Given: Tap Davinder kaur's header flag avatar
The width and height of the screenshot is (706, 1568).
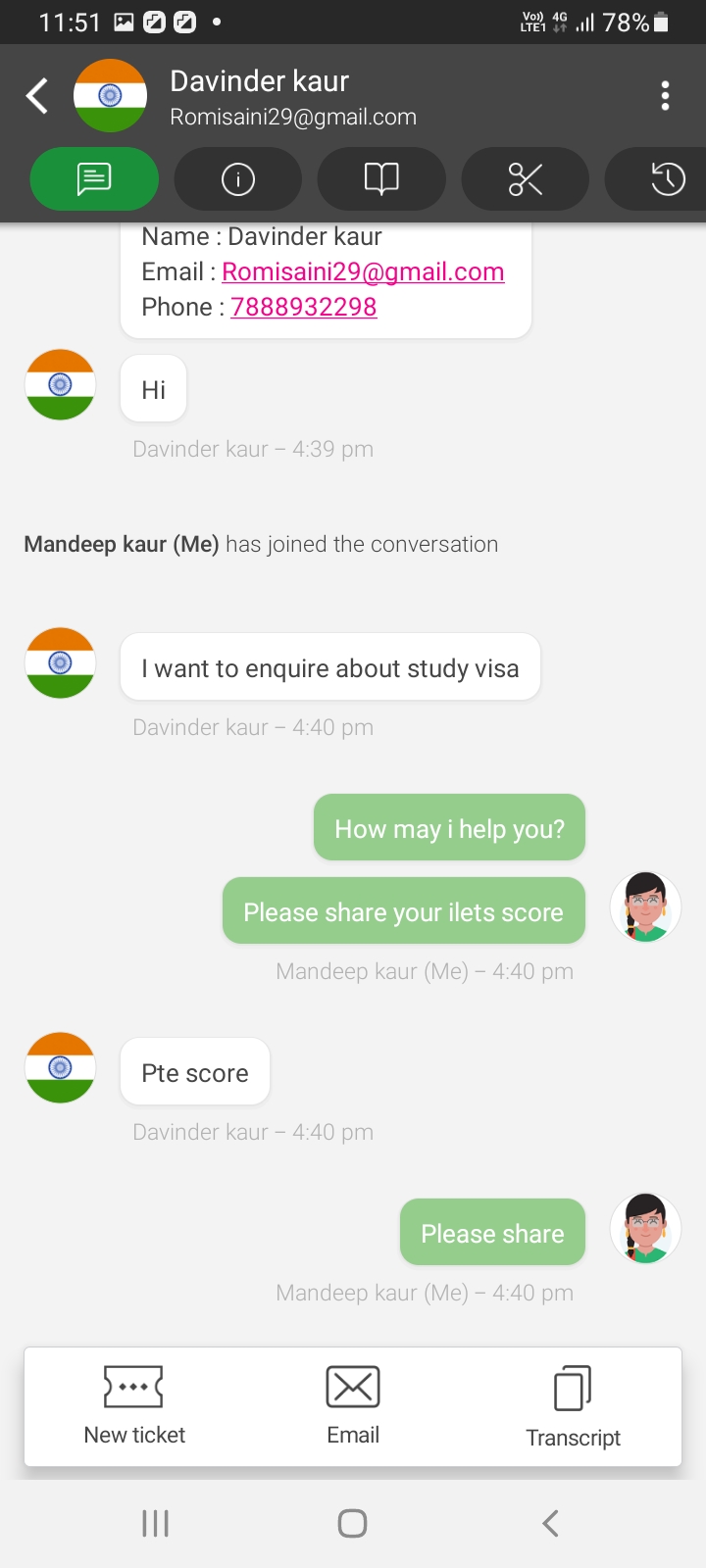Looking at the screenshot, I should click(x=110, y=95).
